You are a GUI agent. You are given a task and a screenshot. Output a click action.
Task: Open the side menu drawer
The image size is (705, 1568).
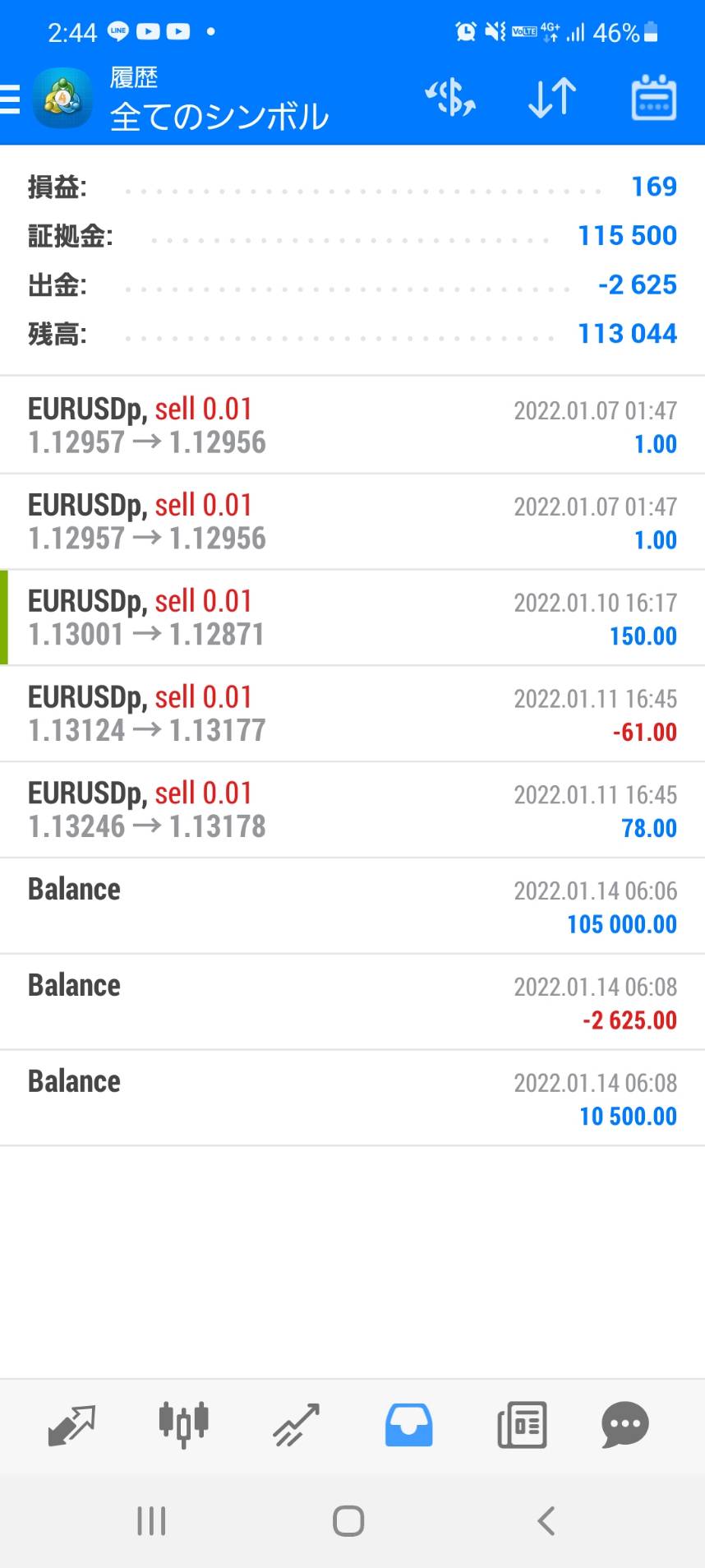[x=10, y=99]
